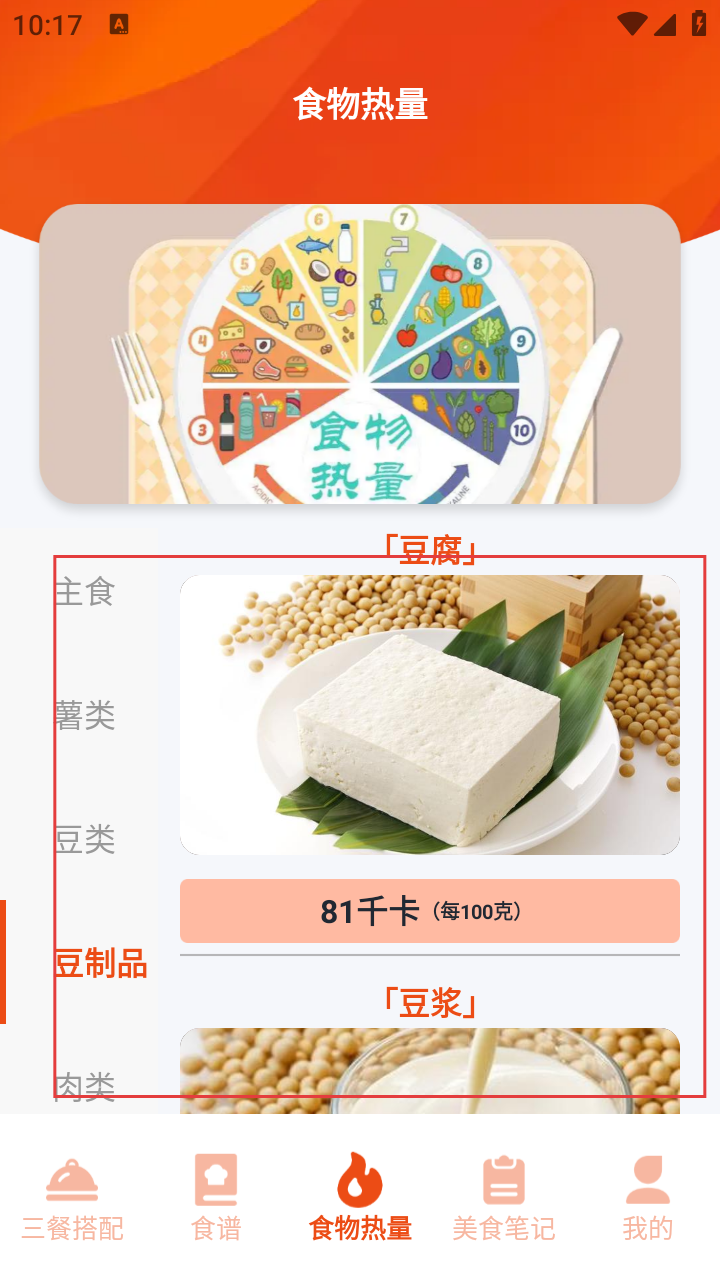The image size is (720, 1280).
Task: Choose the 豆类 category
Action: [85, 839]
